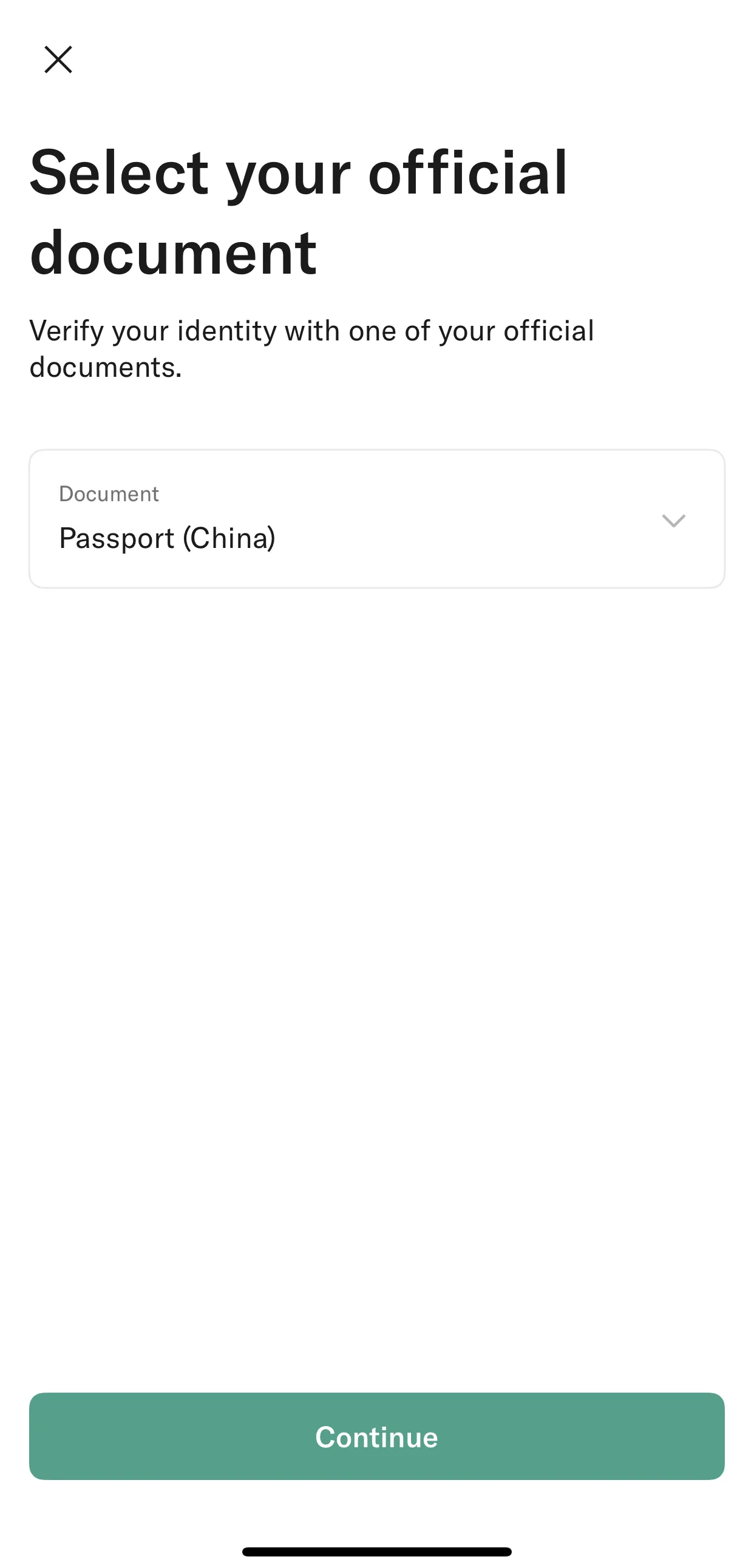Close the document selection screen
The width and height of the screenshot is (754, 1568).
(58, 59)
